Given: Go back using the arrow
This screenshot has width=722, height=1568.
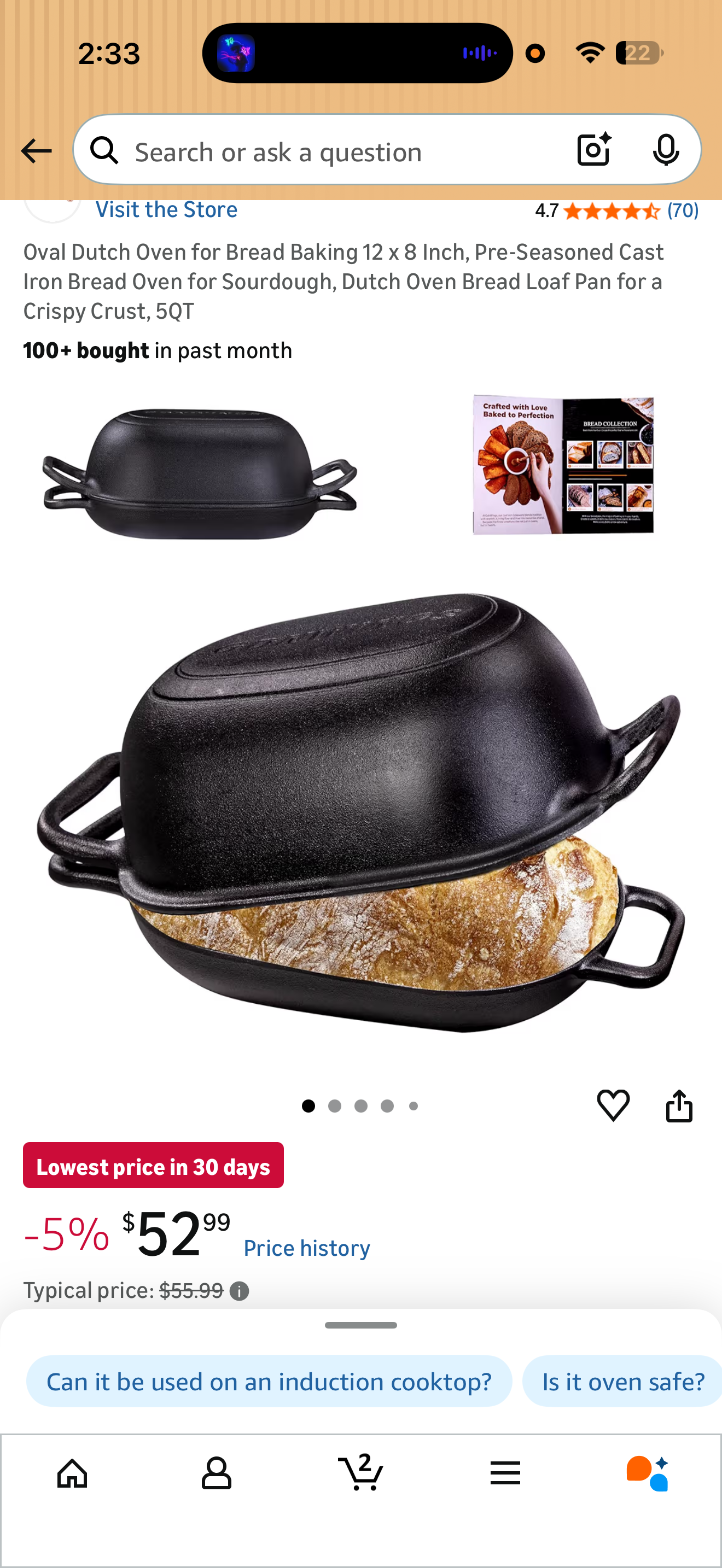Looking at the screenshot, I should point(36,151).
